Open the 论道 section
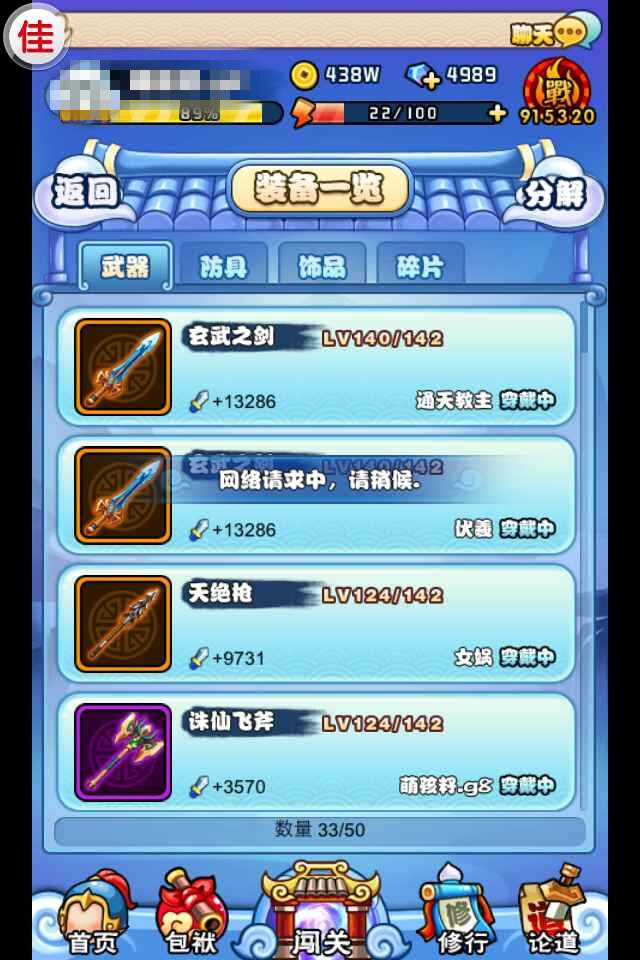 [553, 915]
